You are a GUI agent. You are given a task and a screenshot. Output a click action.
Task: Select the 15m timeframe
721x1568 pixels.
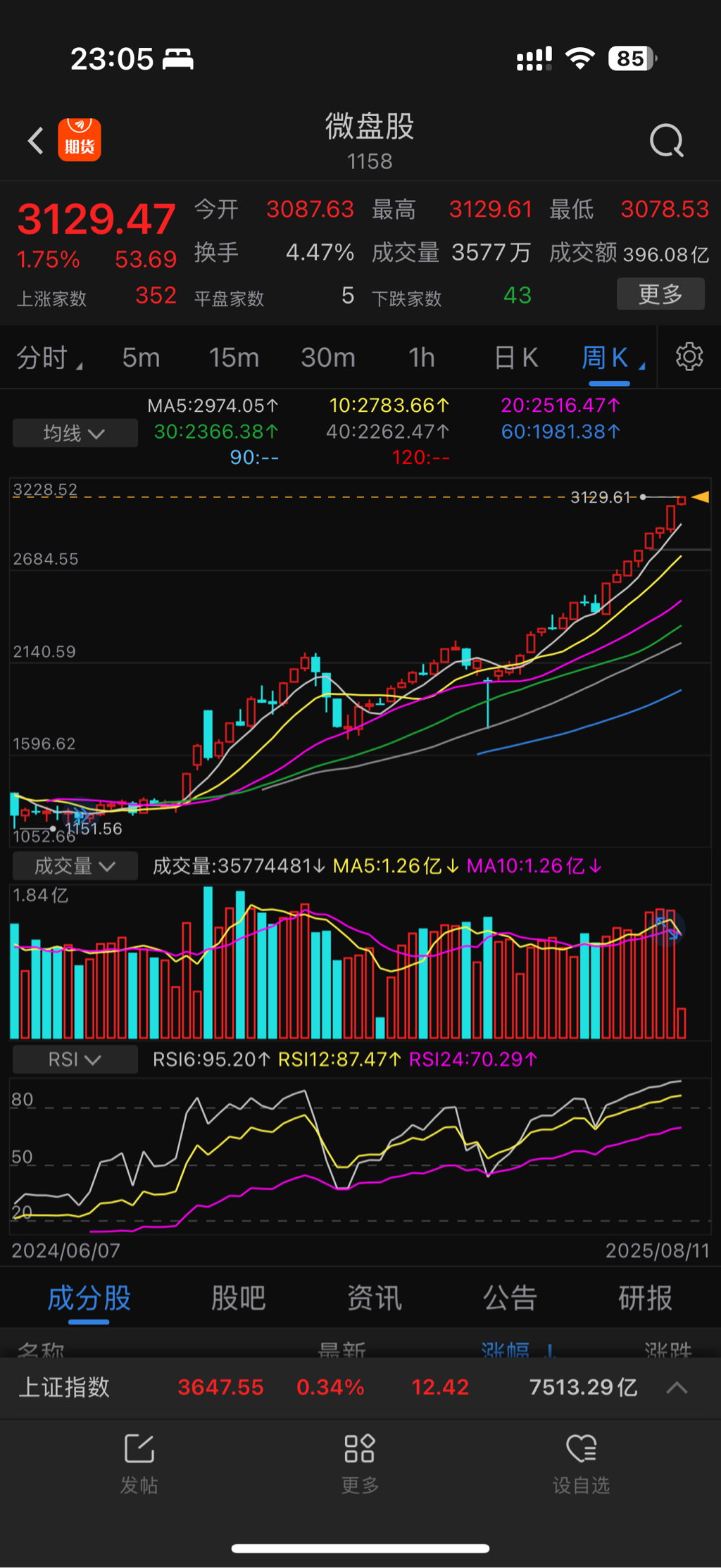(234, 358)
